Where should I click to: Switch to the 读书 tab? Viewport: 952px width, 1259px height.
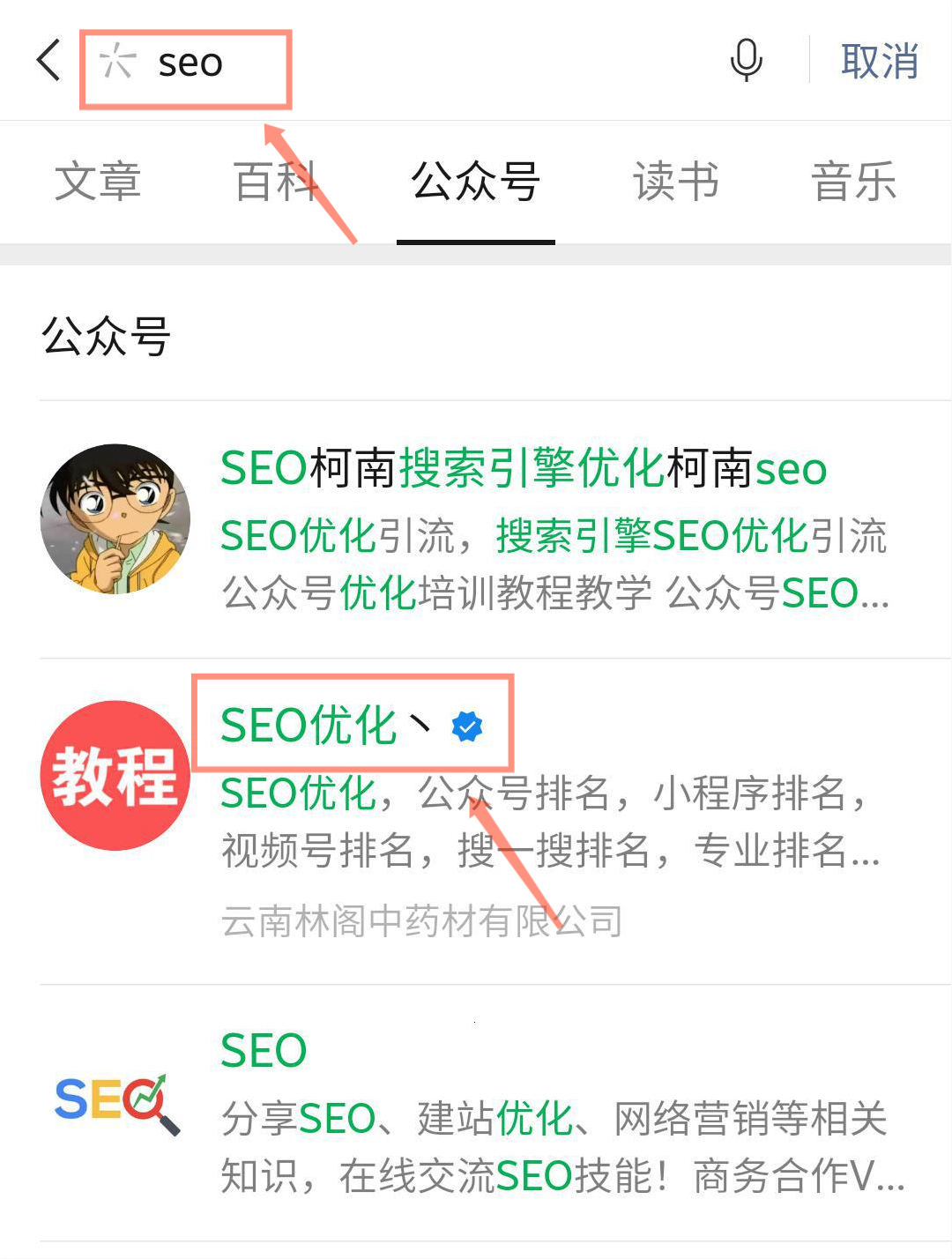(676, 182)
